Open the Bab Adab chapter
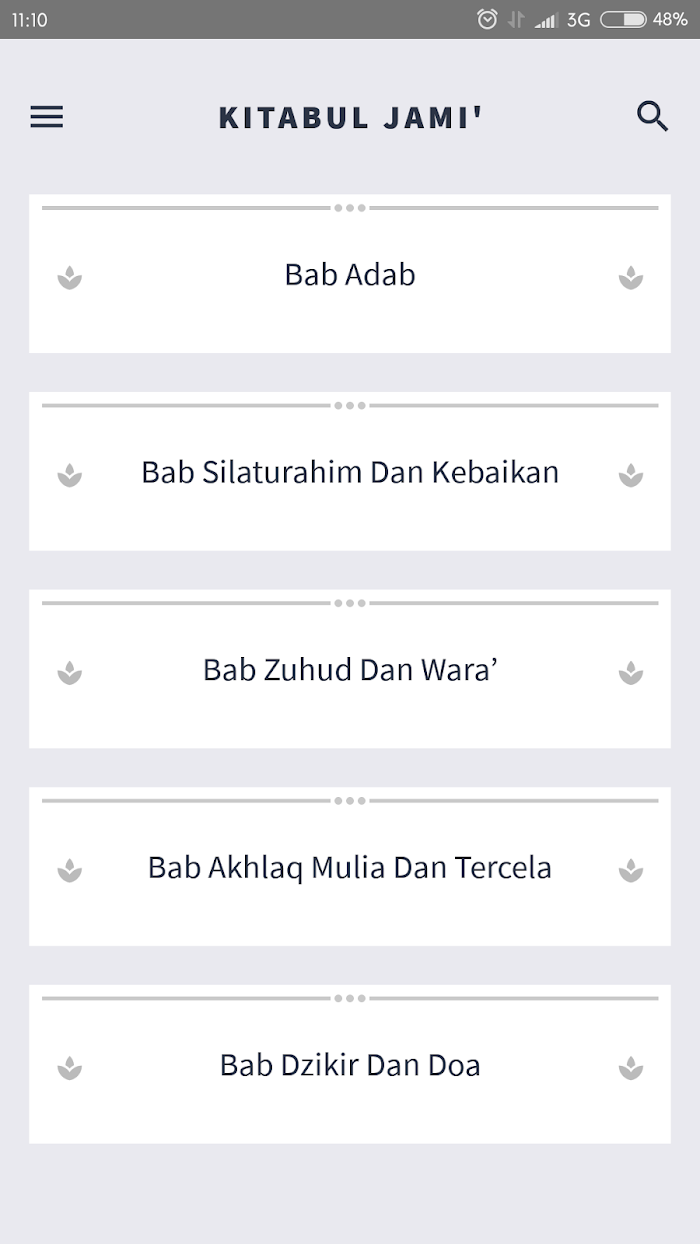 [350, 274]
